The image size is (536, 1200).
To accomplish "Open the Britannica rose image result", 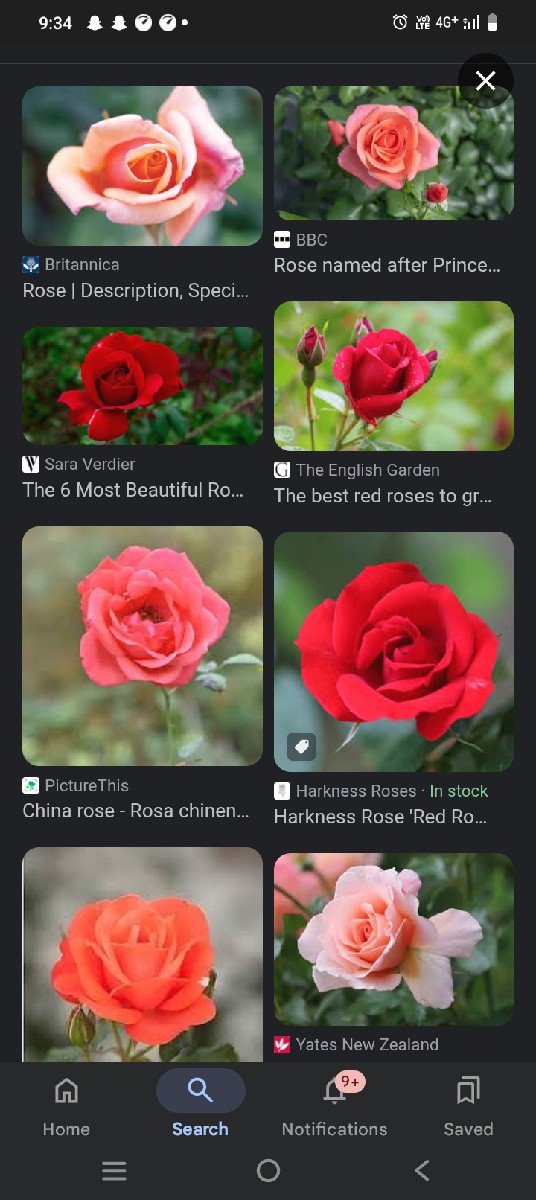I will (142, 166).
